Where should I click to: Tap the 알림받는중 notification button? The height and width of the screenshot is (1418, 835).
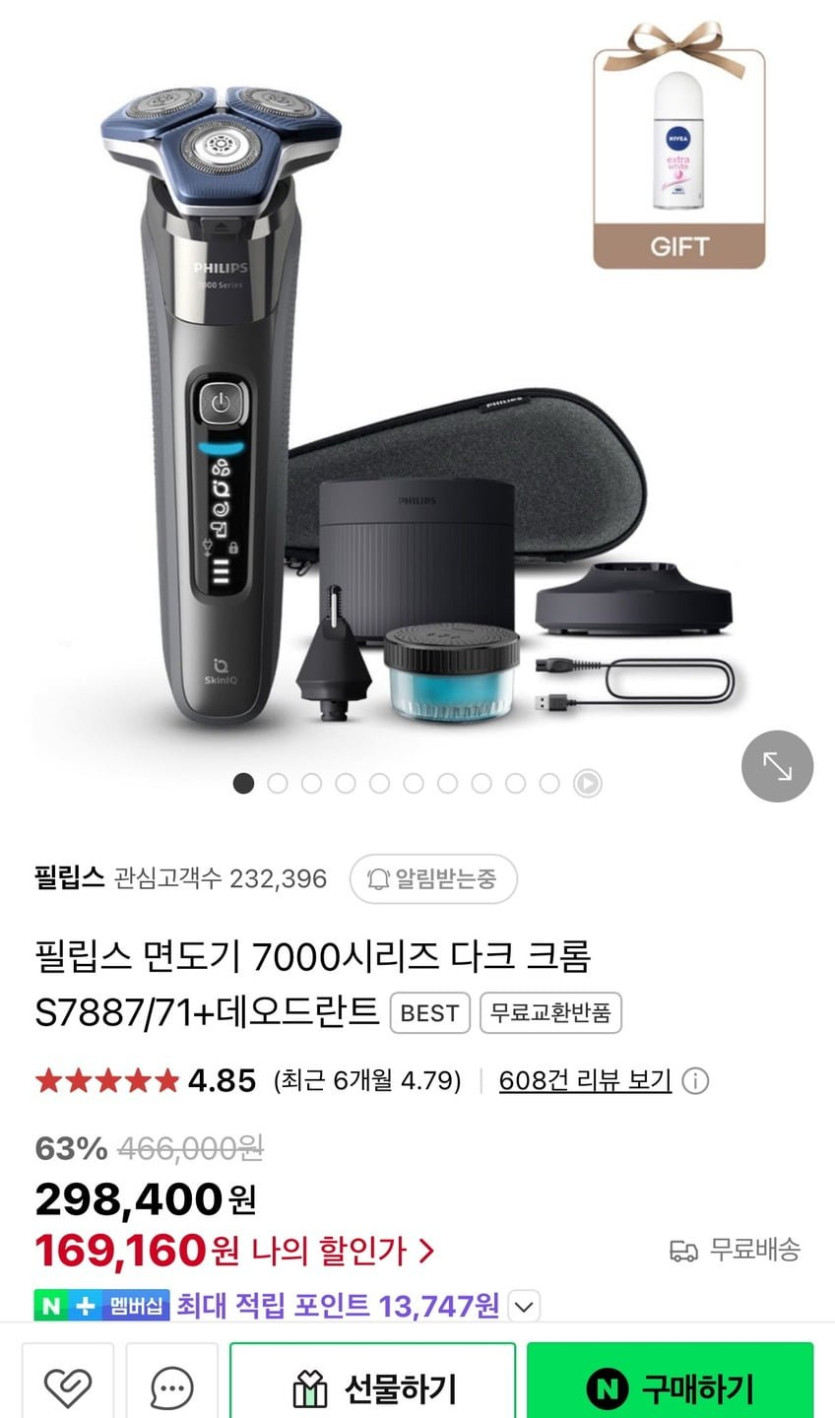click(x=433, y=879)
